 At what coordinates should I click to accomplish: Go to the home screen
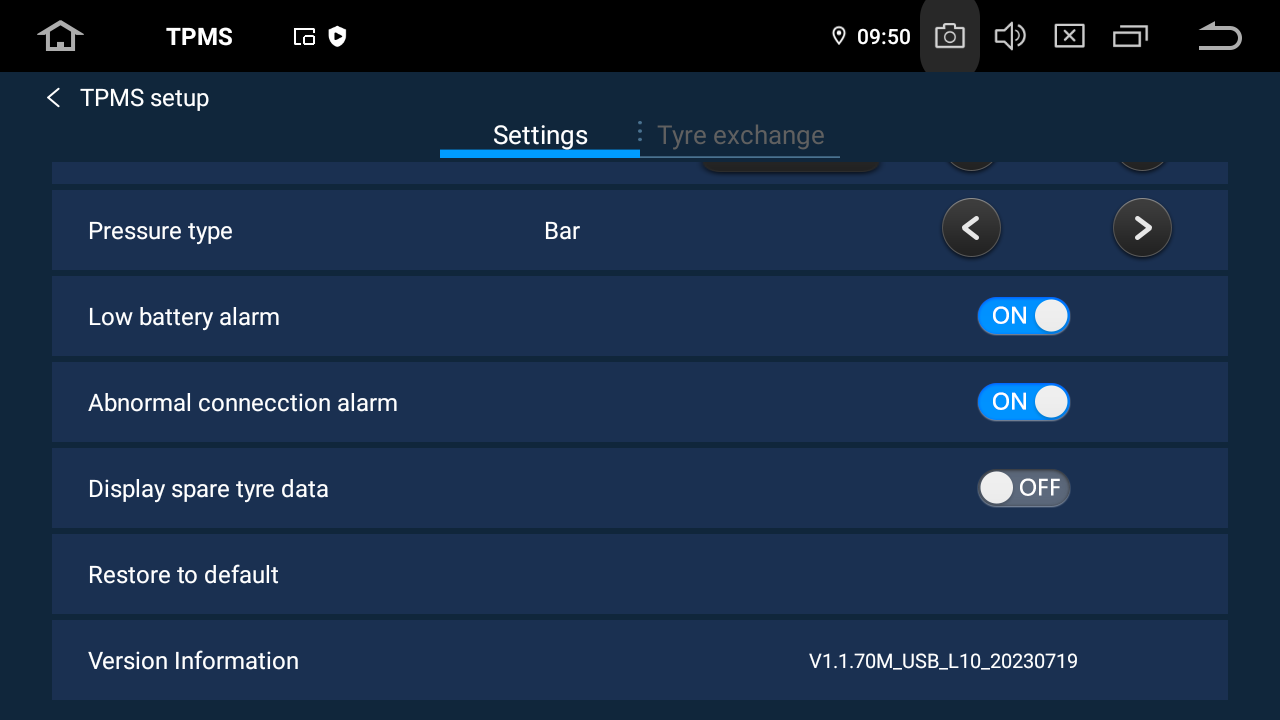click(60, 37)
